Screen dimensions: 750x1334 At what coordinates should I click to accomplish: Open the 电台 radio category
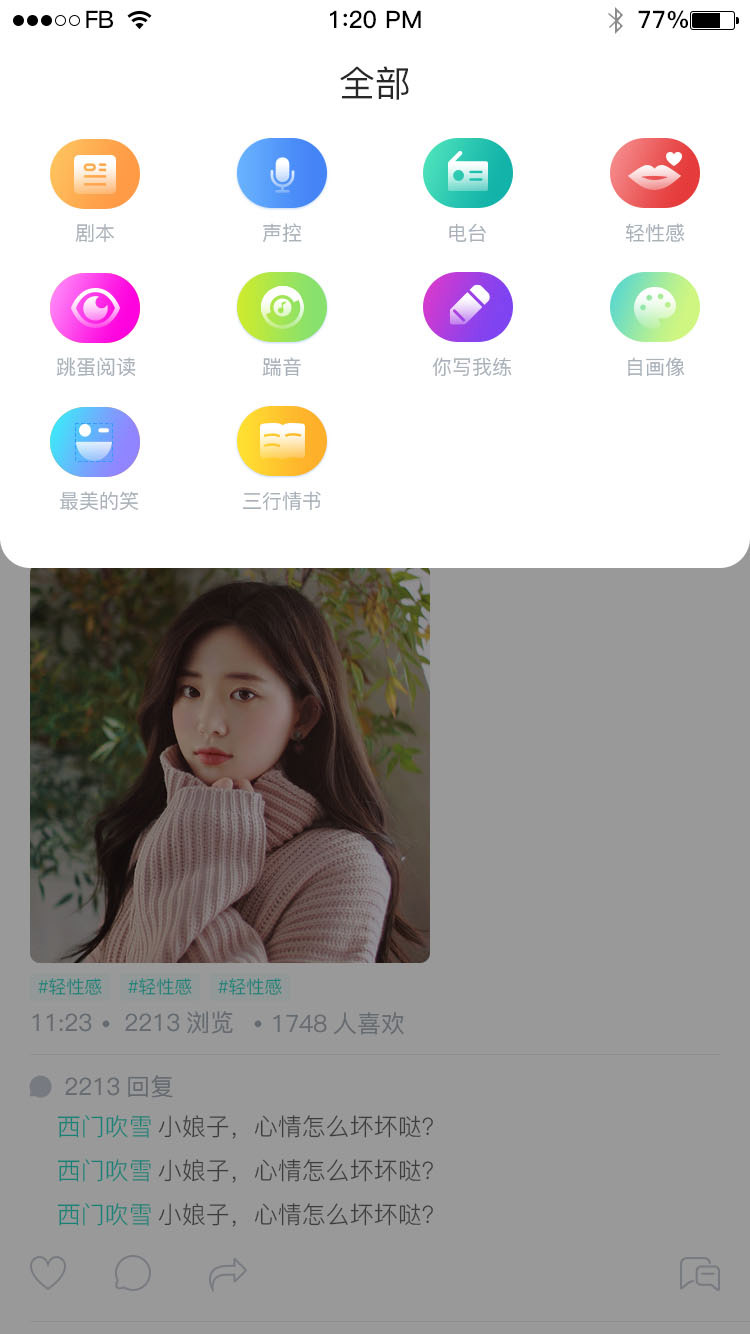pos(468,175)
